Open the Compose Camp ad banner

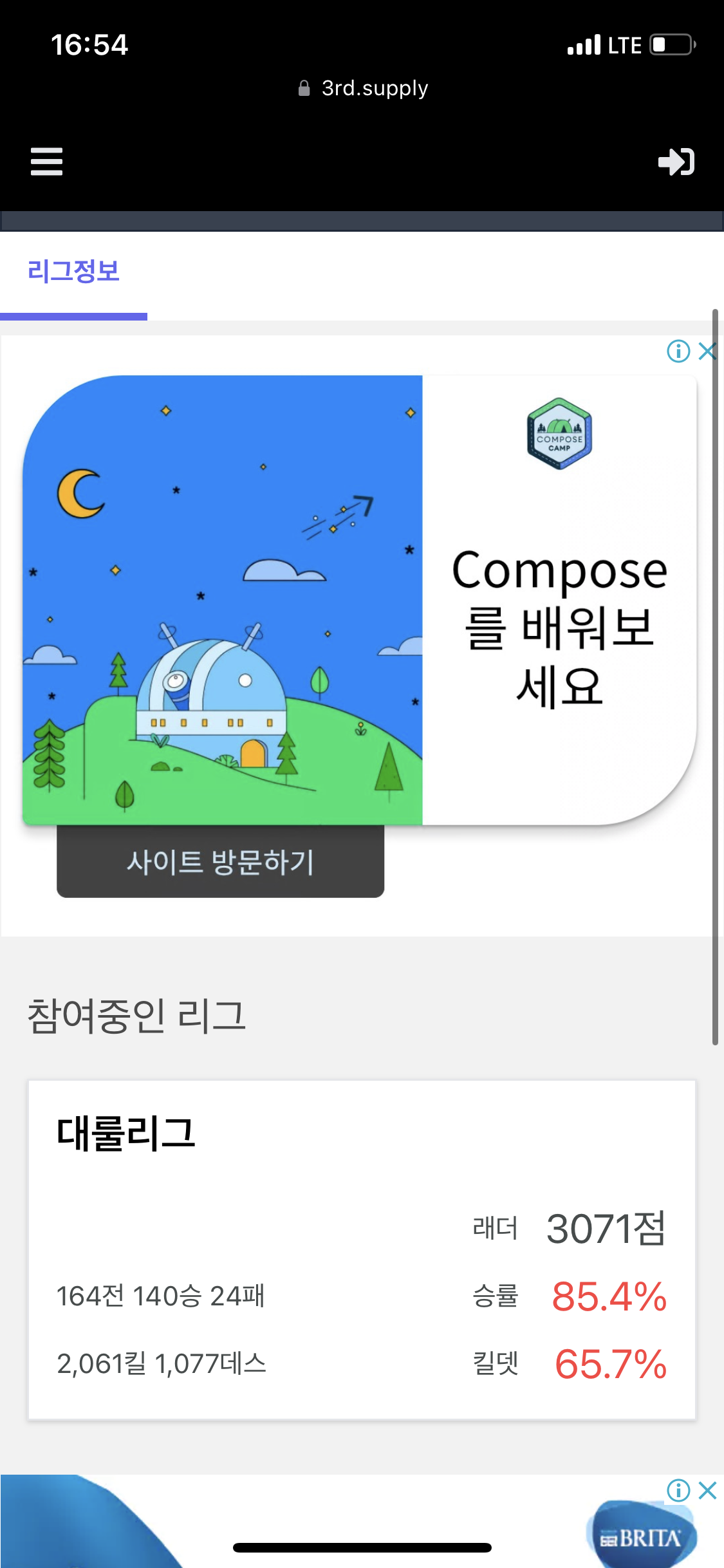point(360,600)
